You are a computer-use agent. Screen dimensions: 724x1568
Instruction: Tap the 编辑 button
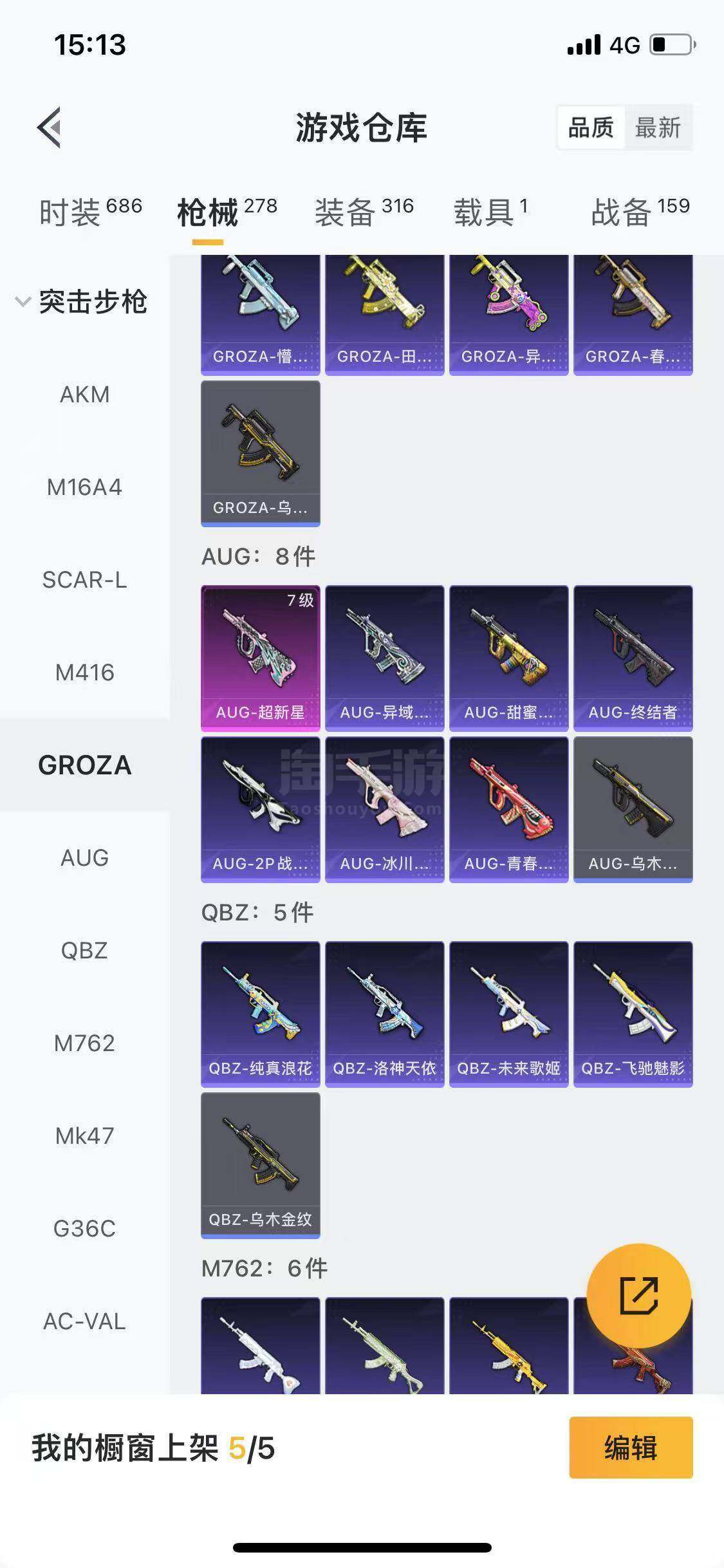(x=631, y=1448)
